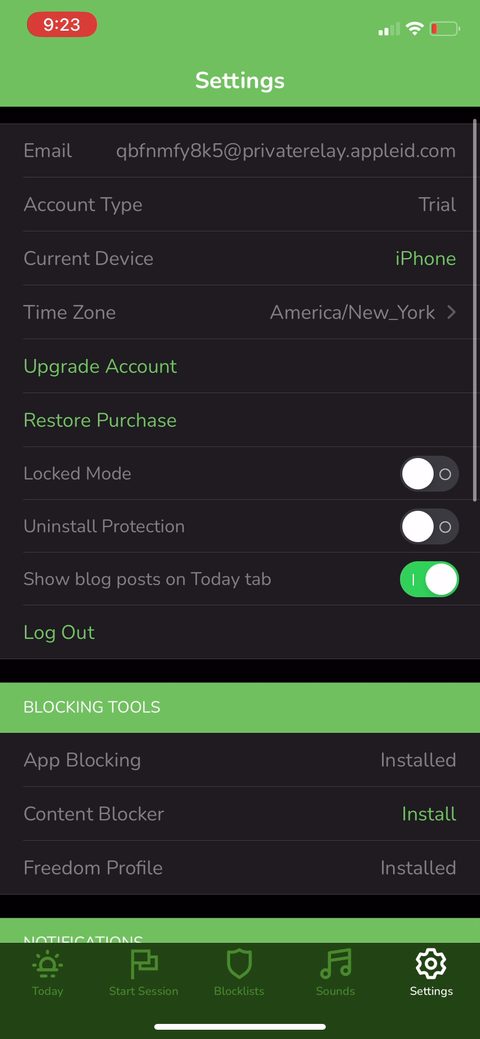The width and height of the screenshot is (480, 1039).
Task: Turn on Uninstall Protection
Action: 429,527
